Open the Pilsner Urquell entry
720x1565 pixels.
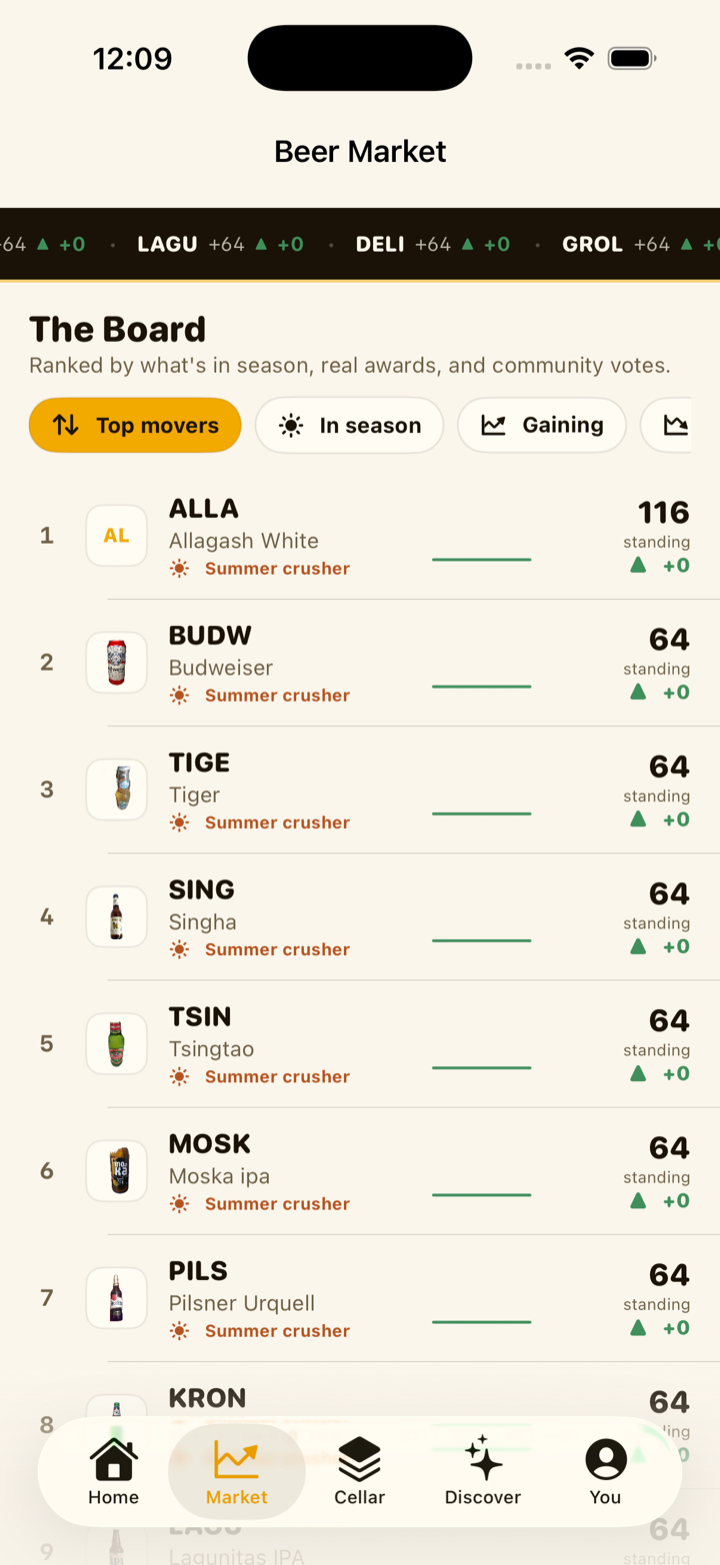tap(360, 1298)
